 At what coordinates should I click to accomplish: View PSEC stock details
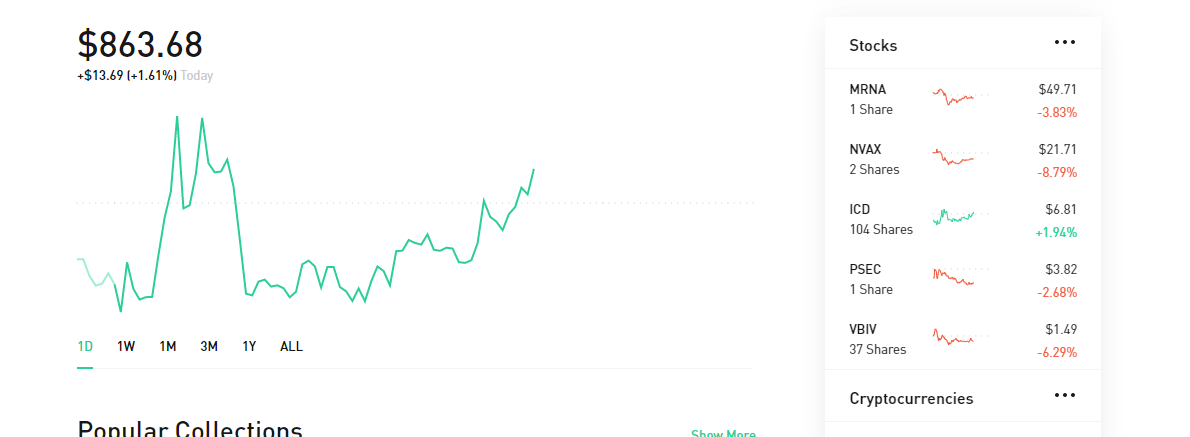click(x=962, y=279)
